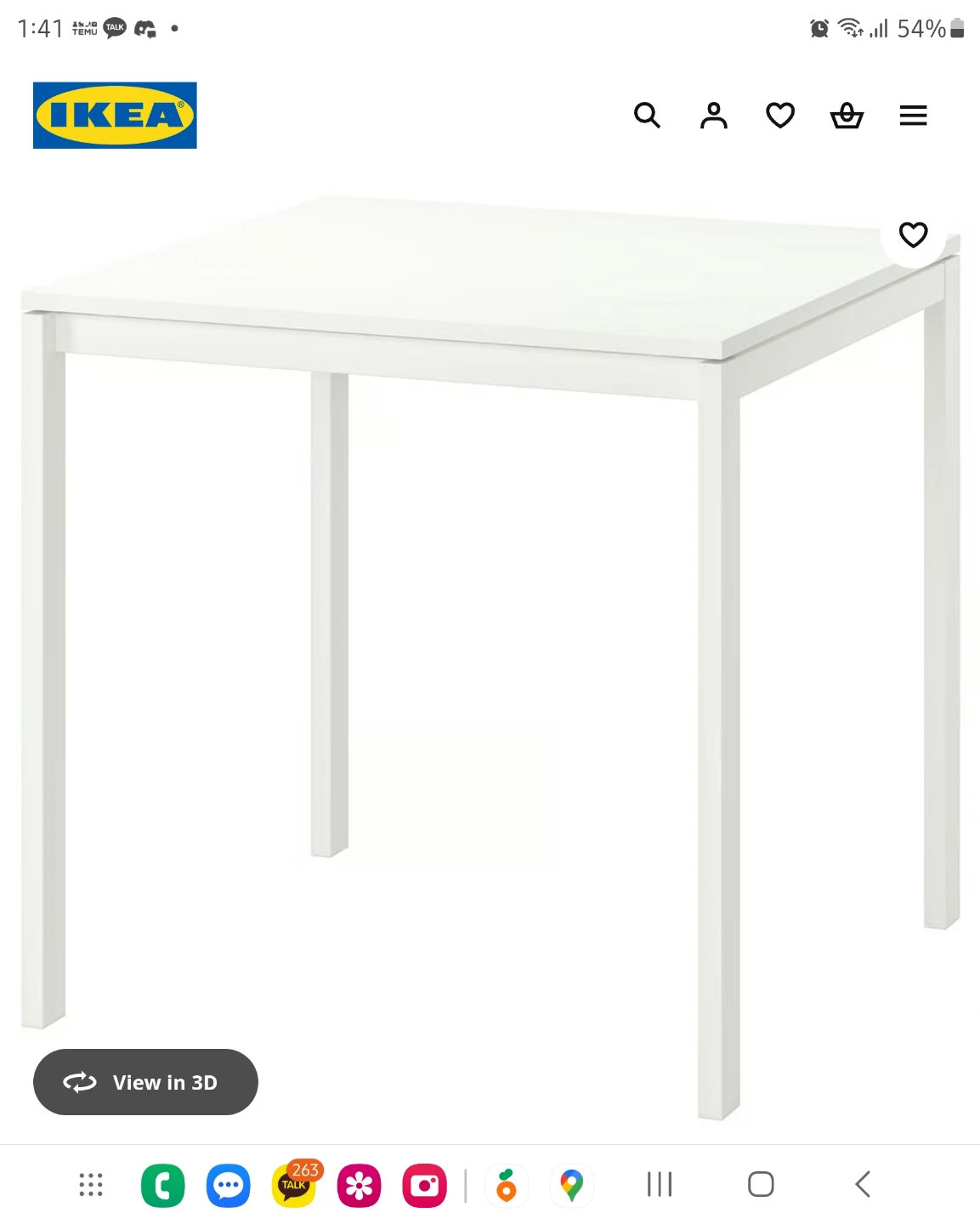The height and width of the screenshot is (1224, 980).
Task: Open the phone dialer app
Action: point(162,1183)
